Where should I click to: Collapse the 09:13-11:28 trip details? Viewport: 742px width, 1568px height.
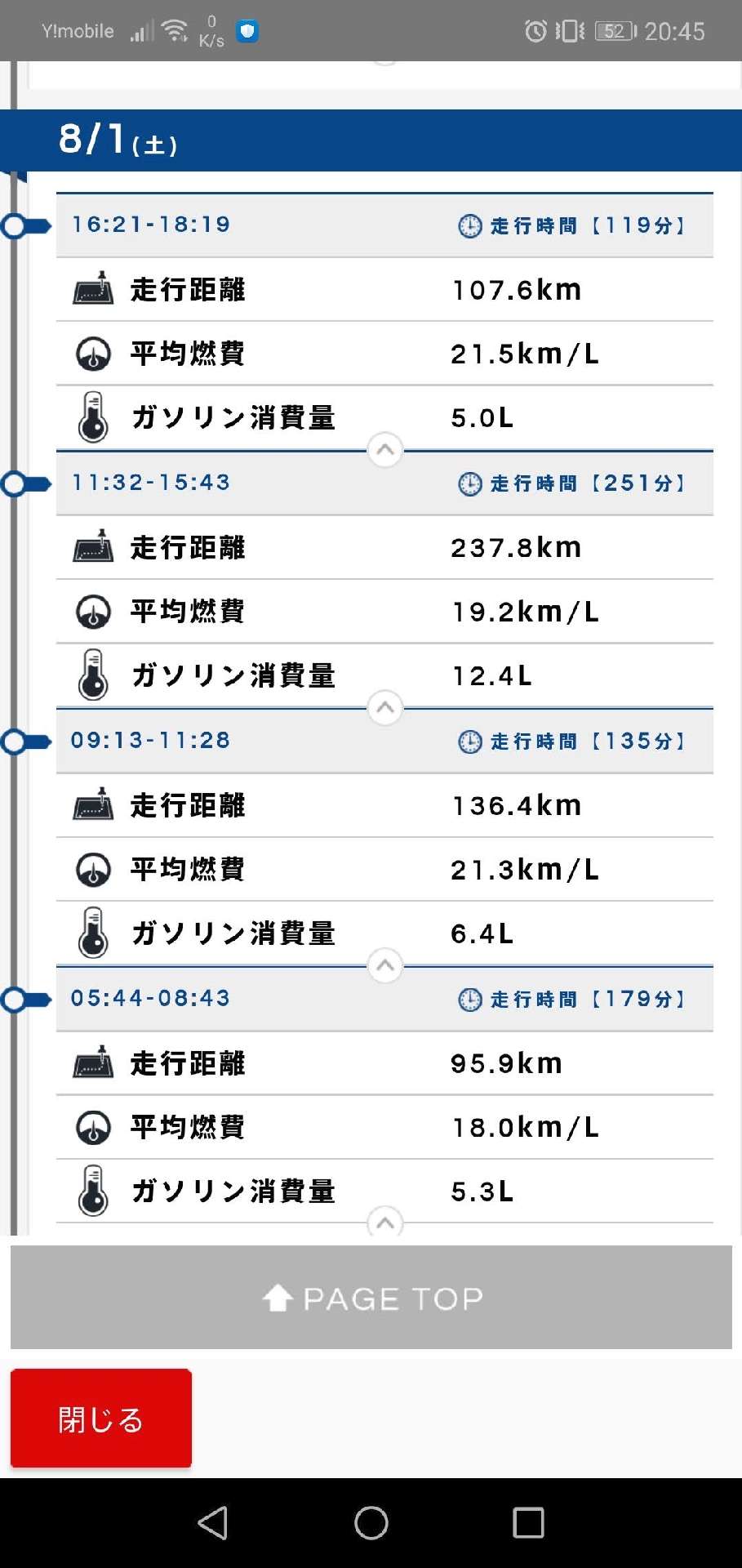[x=385, y=966]
